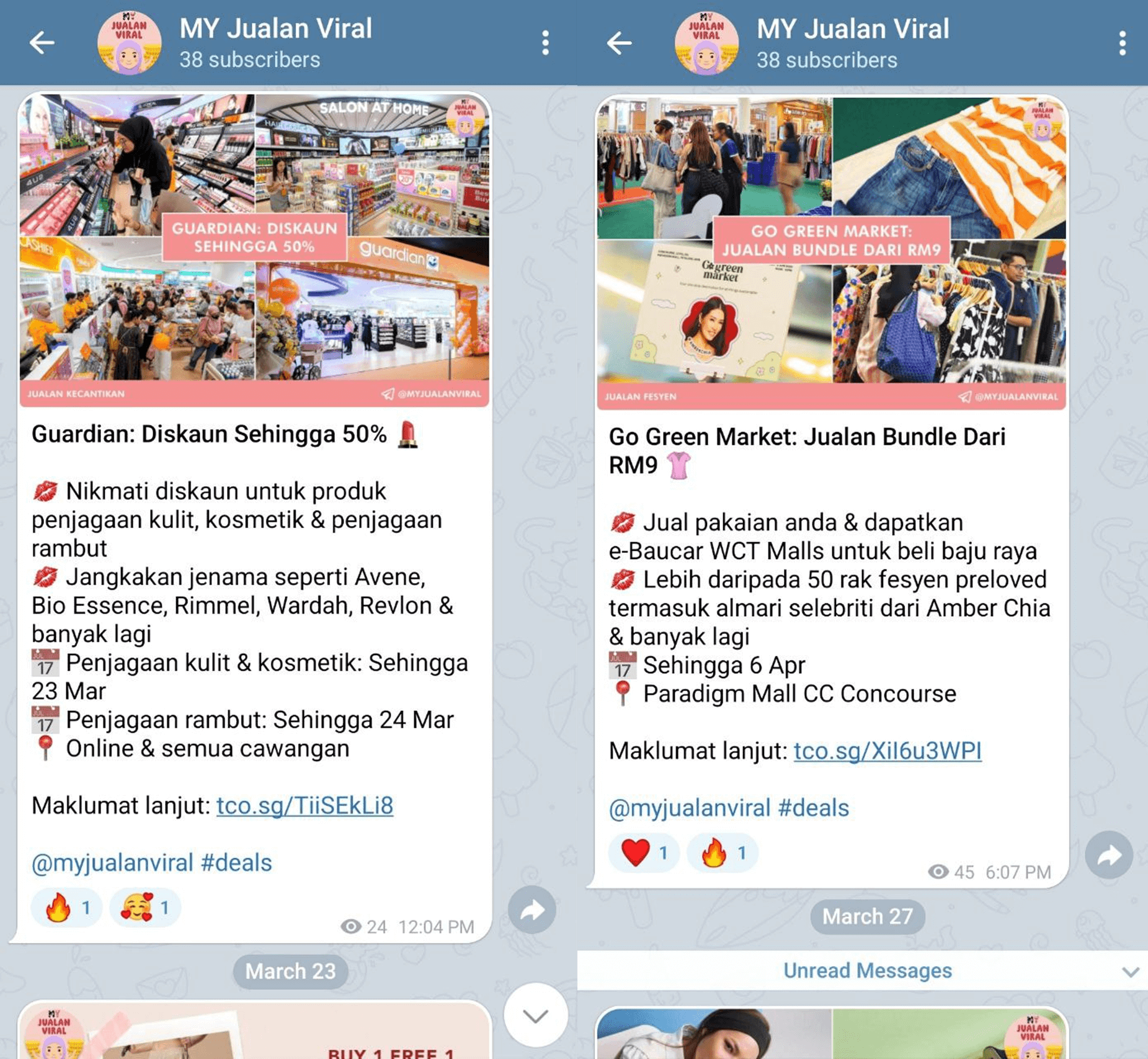This screenshot has width=1148, height=1059.
Task: Tap the March 27 date chip
Action: click(867, 916)
